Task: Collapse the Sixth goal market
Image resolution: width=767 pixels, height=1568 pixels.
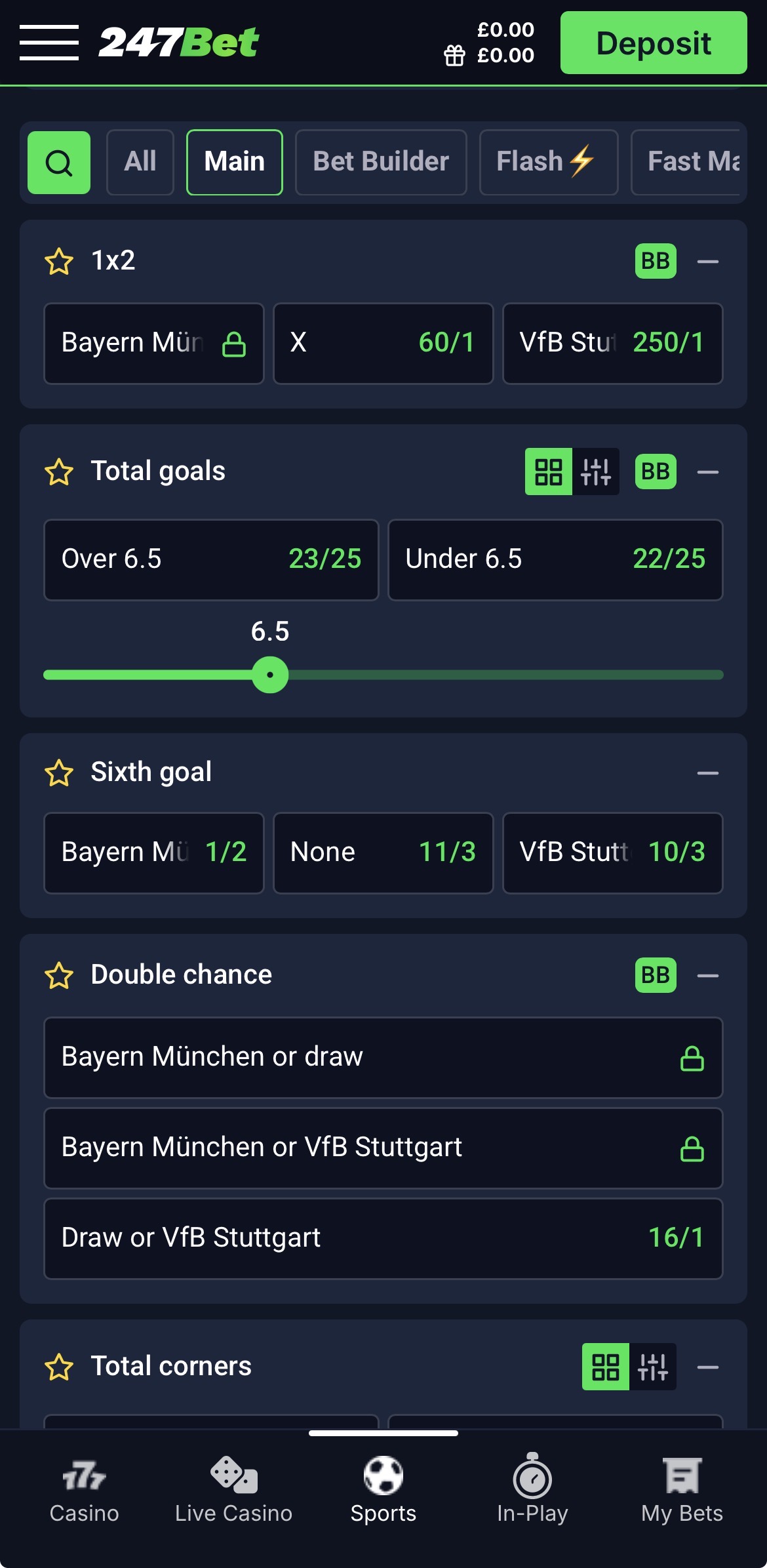Action: point(708,772)
